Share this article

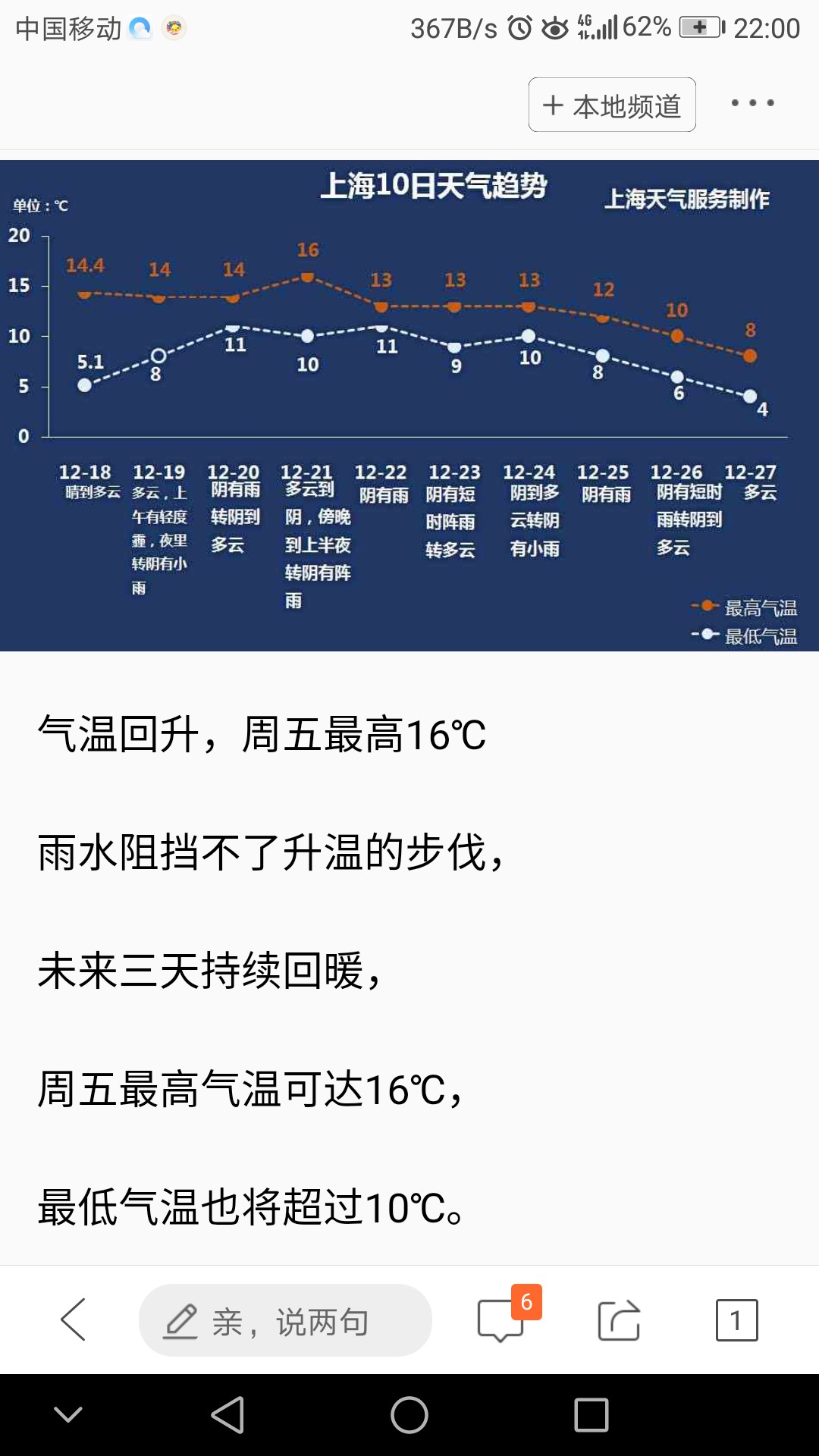pos(619,1319)
